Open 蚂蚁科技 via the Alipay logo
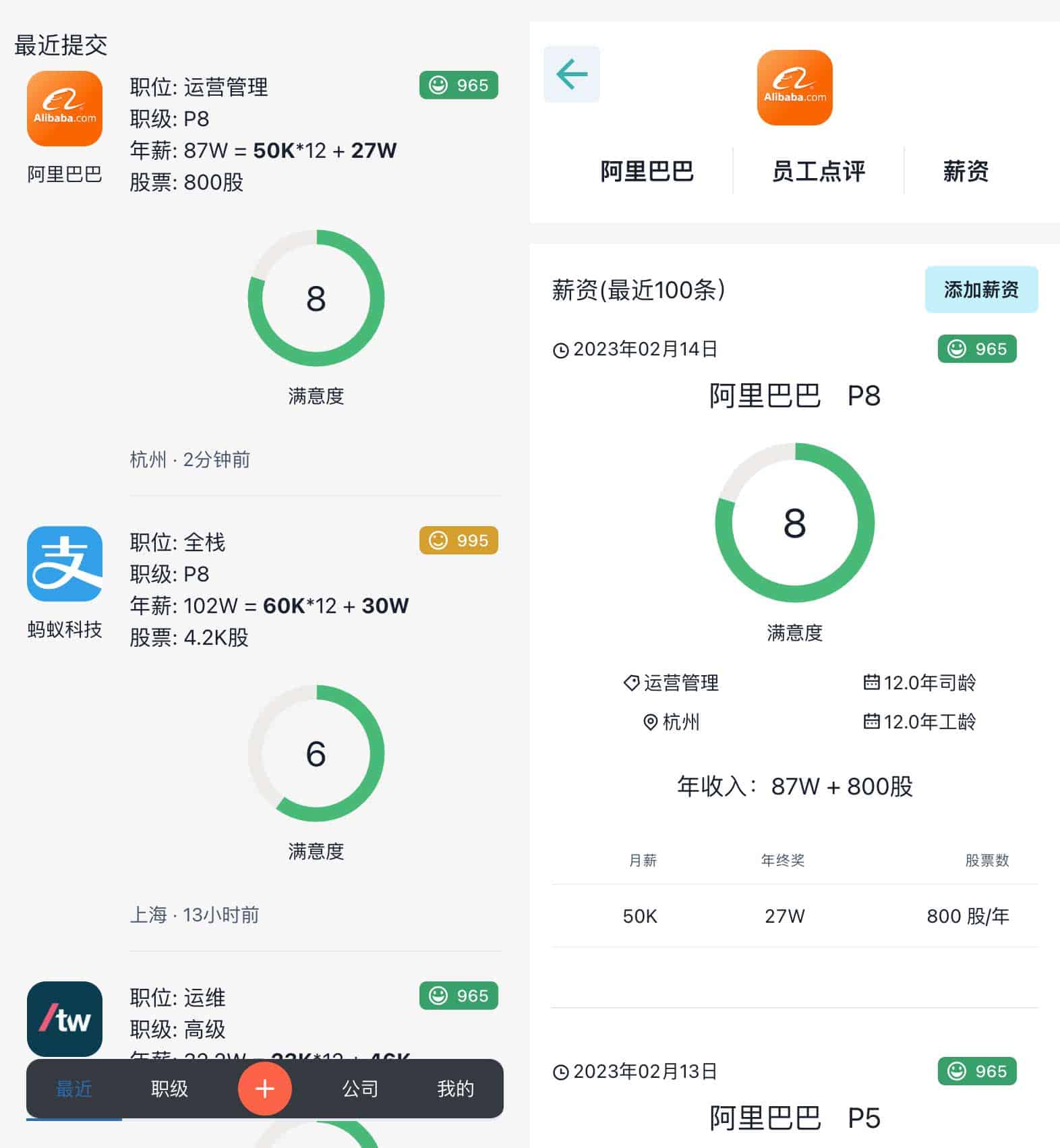The height and width of the screenshot is (1148, 1060). [64, 565]
